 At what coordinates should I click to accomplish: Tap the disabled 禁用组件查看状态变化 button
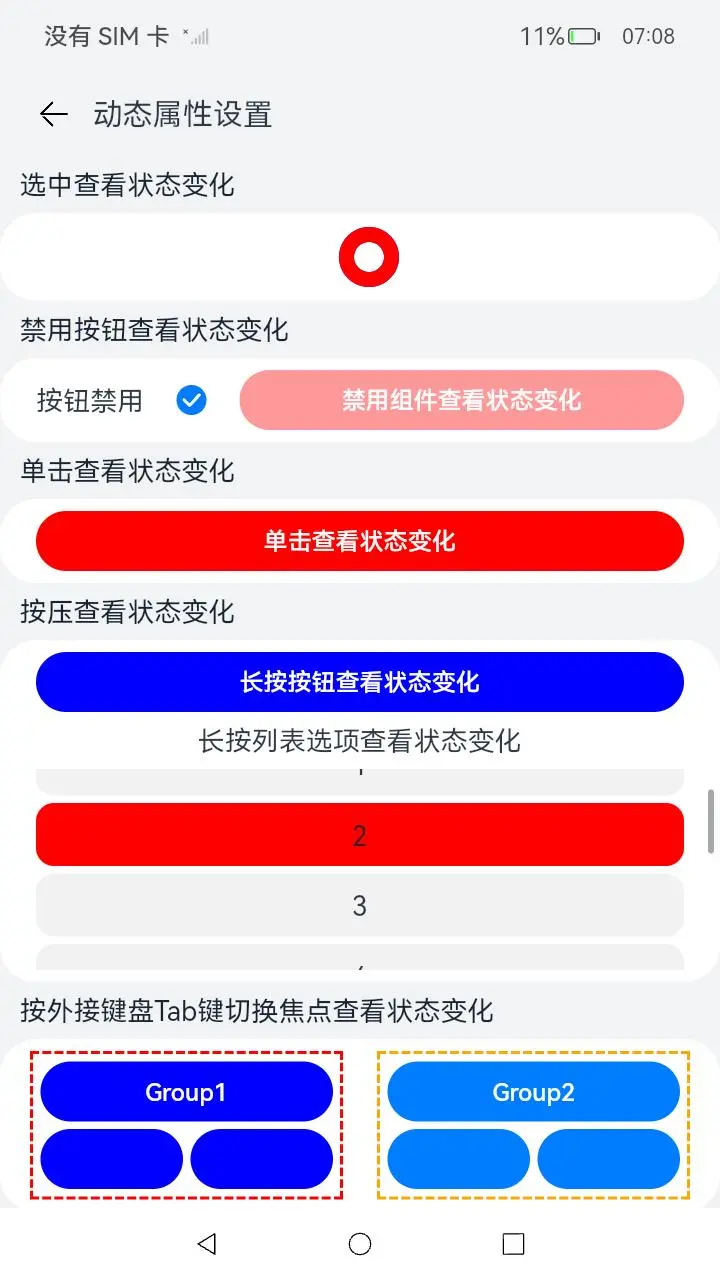point(463,399)
